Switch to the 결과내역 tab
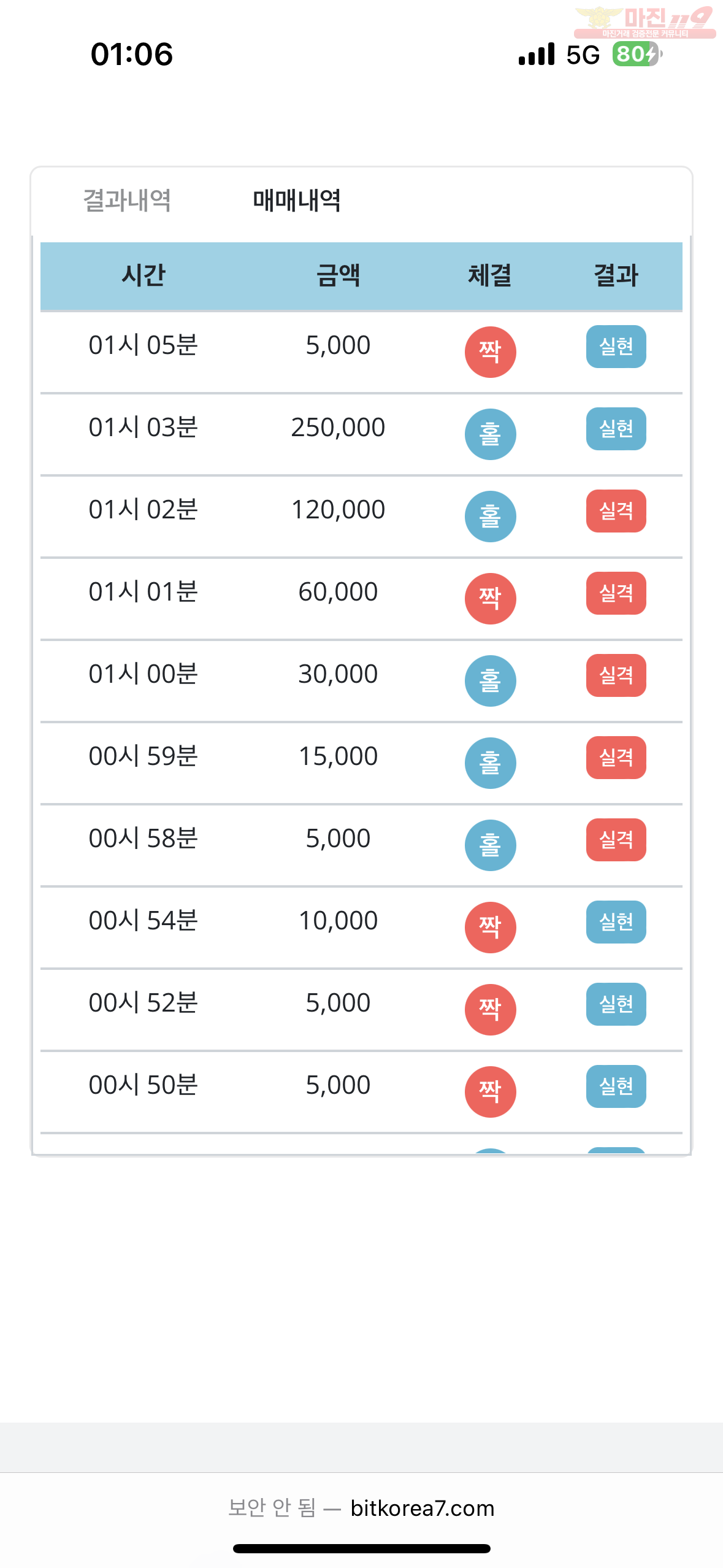This screenshot has height=1568, width=723. coord(127,201)
